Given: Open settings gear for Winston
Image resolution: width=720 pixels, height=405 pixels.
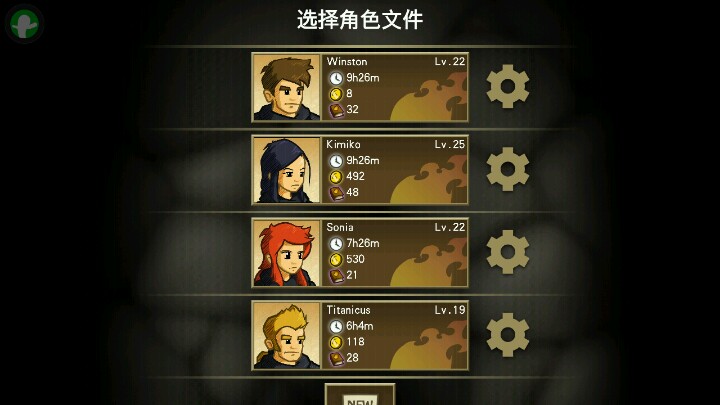Looking at the screenshot, I should click(x=507, y=87).
